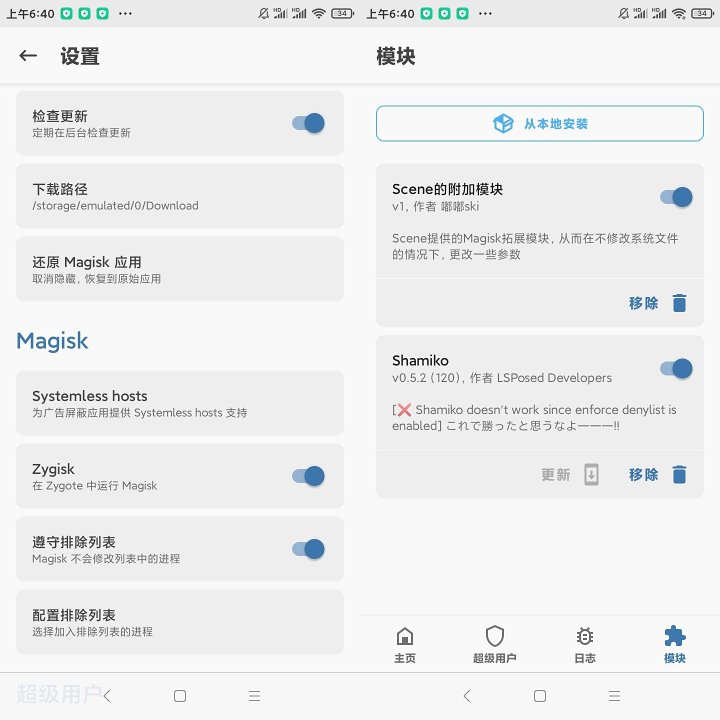The image size is (720, 720).
Task: Tap 从本地安装 button
Action: click(x=540, y=124)
